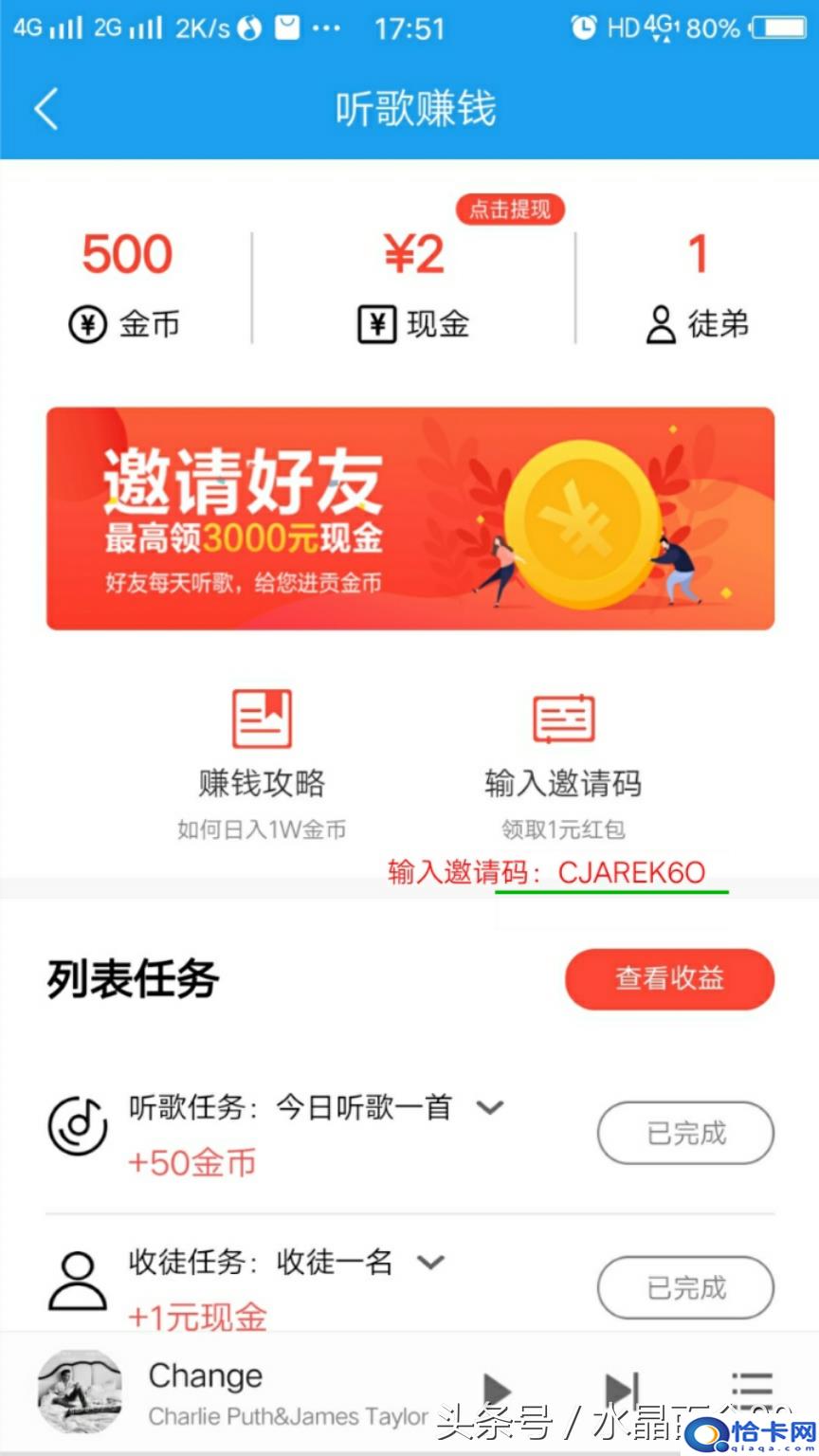819x1456 pixels.
Task: Open 输入邀请码 entry
Action: pyautogui.click(x=563, y=749)
